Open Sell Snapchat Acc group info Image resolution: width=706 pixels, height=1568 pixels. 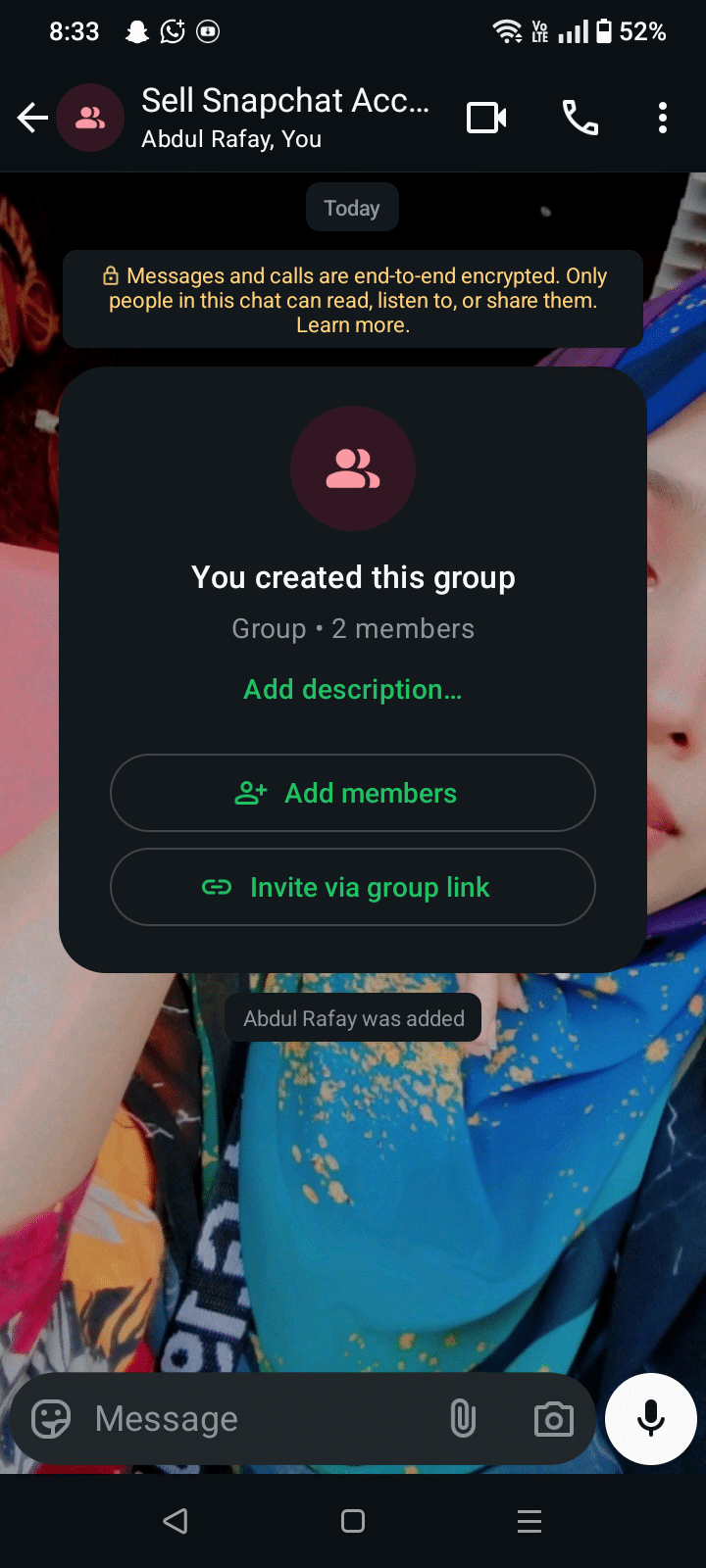pos(284,118)
